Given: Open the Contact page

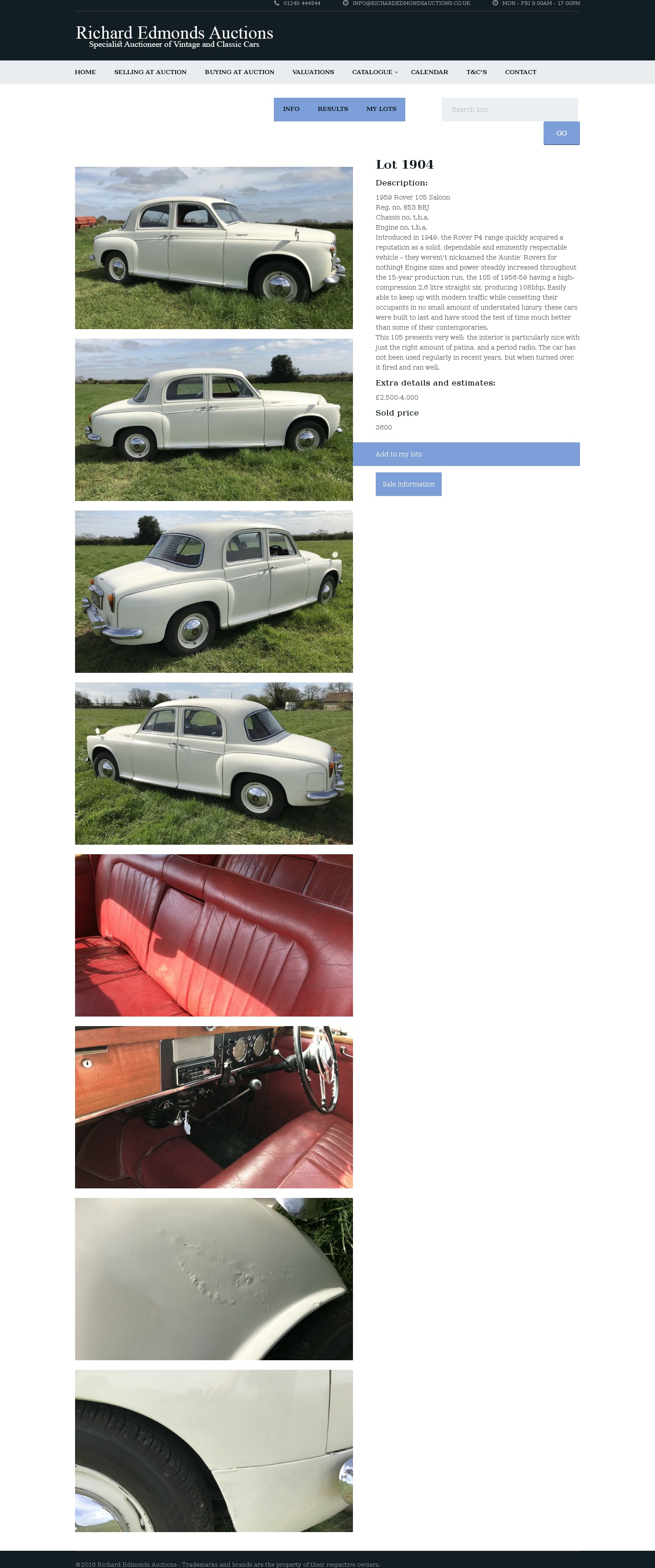Looking at the screenshot, I should (x=520, y=72).
